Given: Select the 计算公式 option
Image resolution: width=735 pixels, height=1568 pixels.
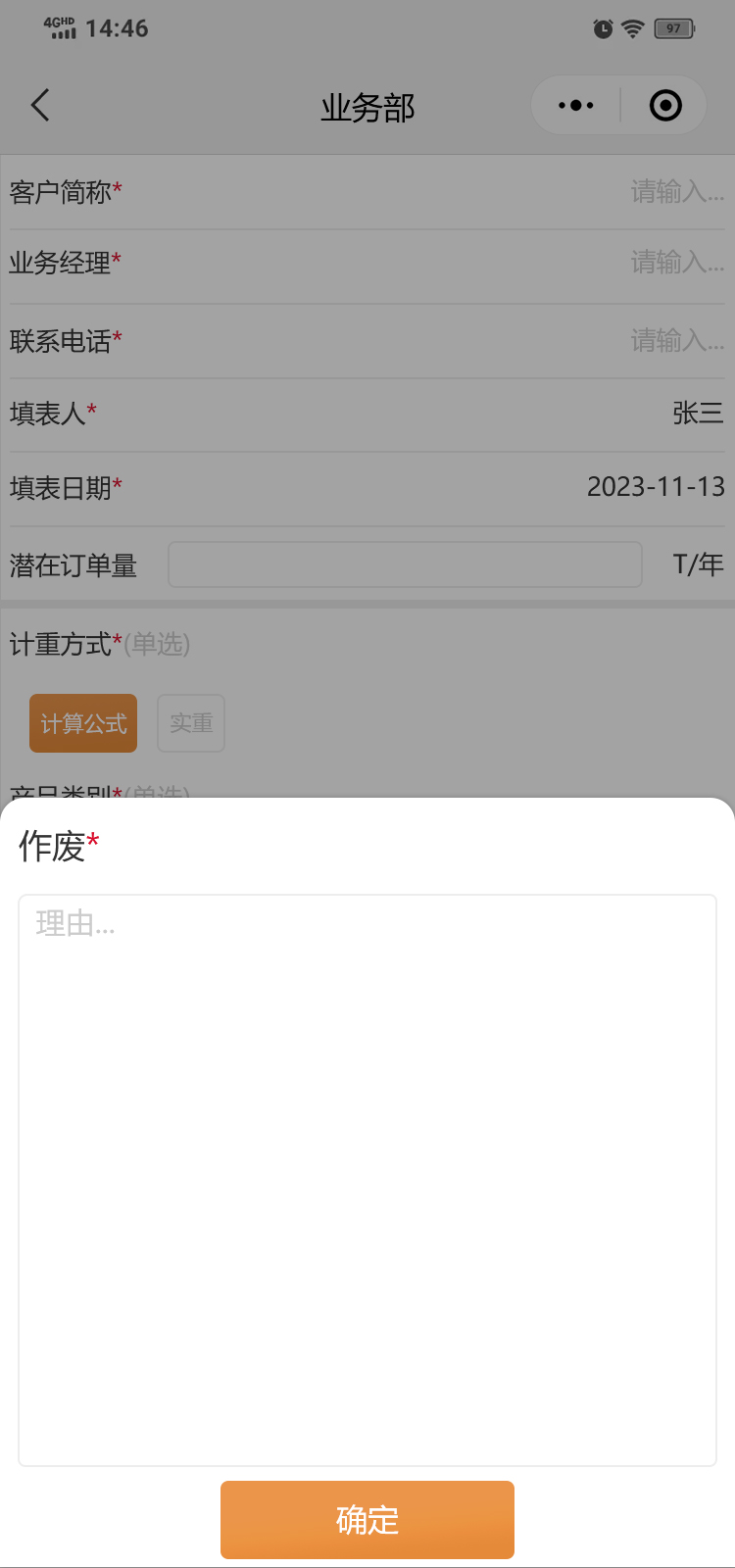Looking at the screenshot, I should 83,723.
